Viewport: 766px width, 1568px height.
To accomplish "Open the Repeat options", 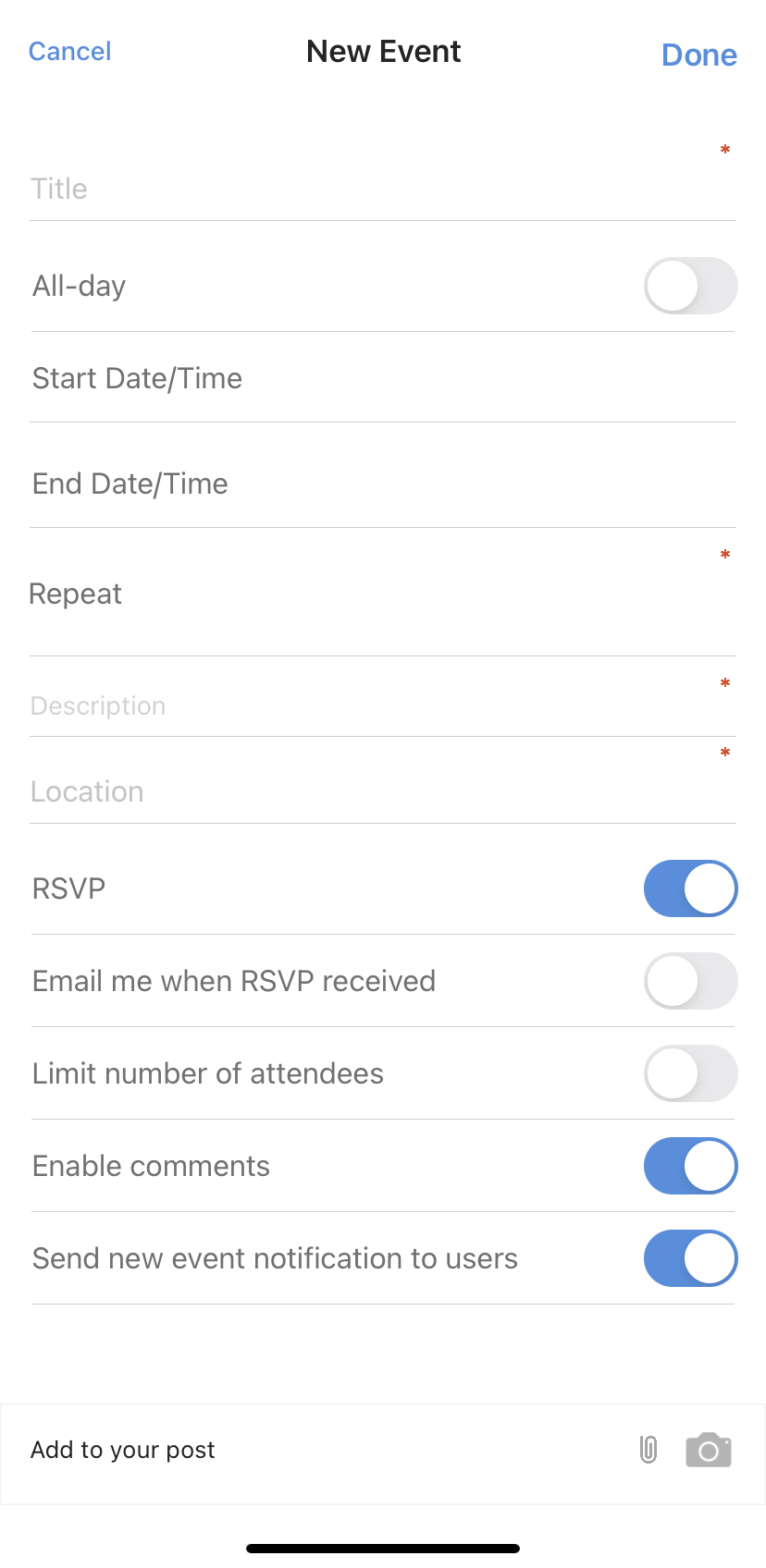I will (370, 594).
